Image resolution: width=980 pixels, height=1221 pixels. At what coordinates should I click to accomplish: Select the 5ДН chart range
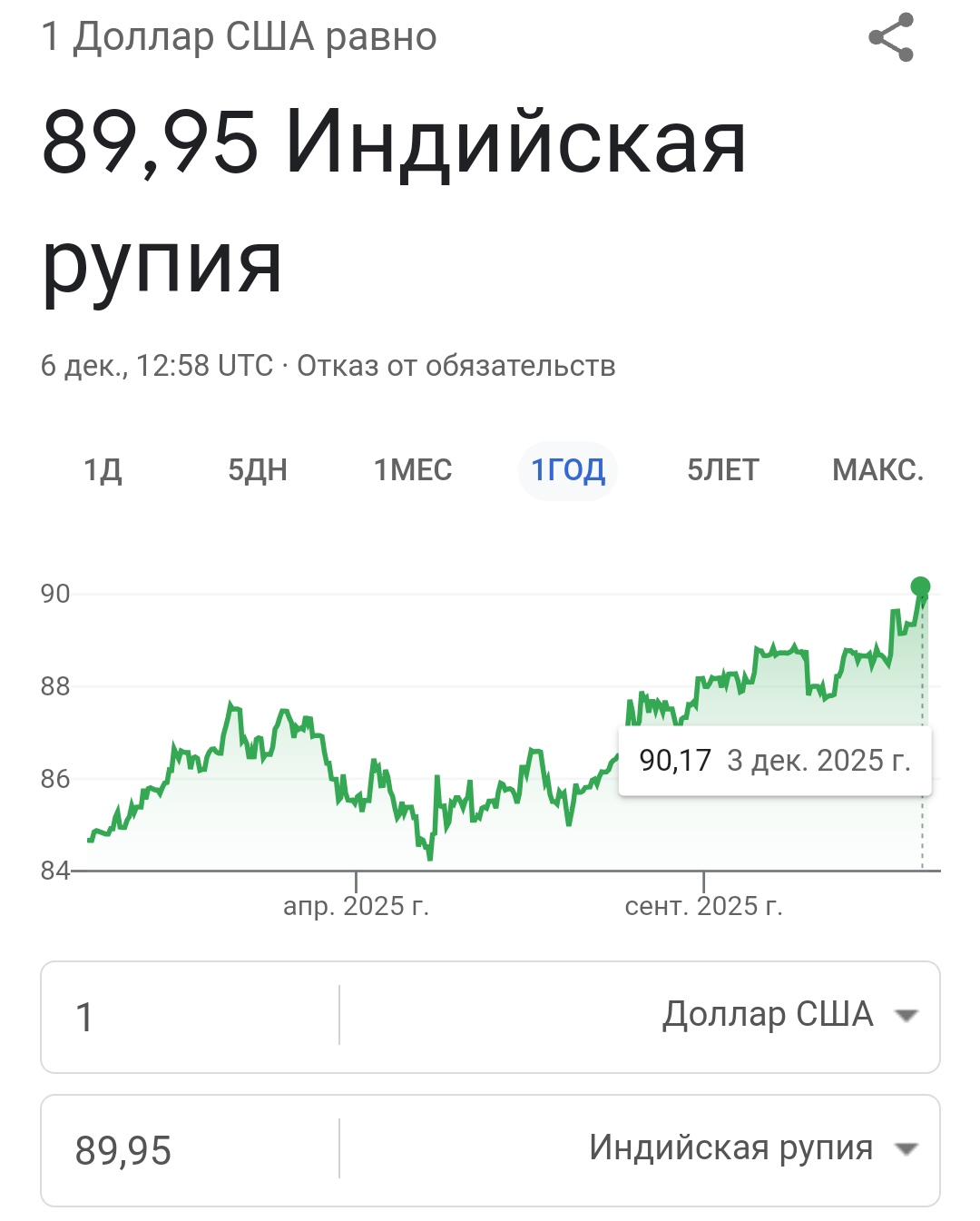[x=258, y=470]
